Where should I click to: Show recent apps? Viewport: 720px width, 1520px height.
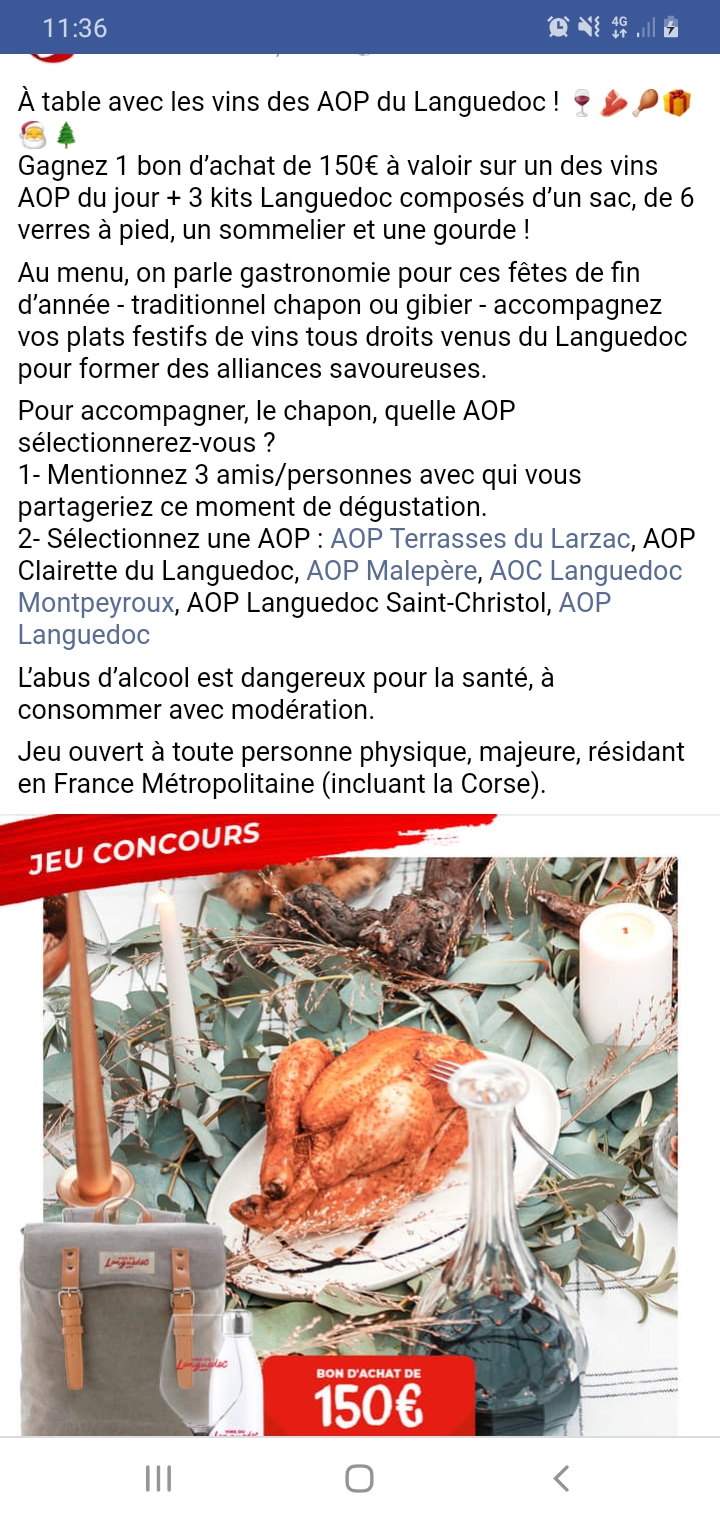[x=159, y=1478]
